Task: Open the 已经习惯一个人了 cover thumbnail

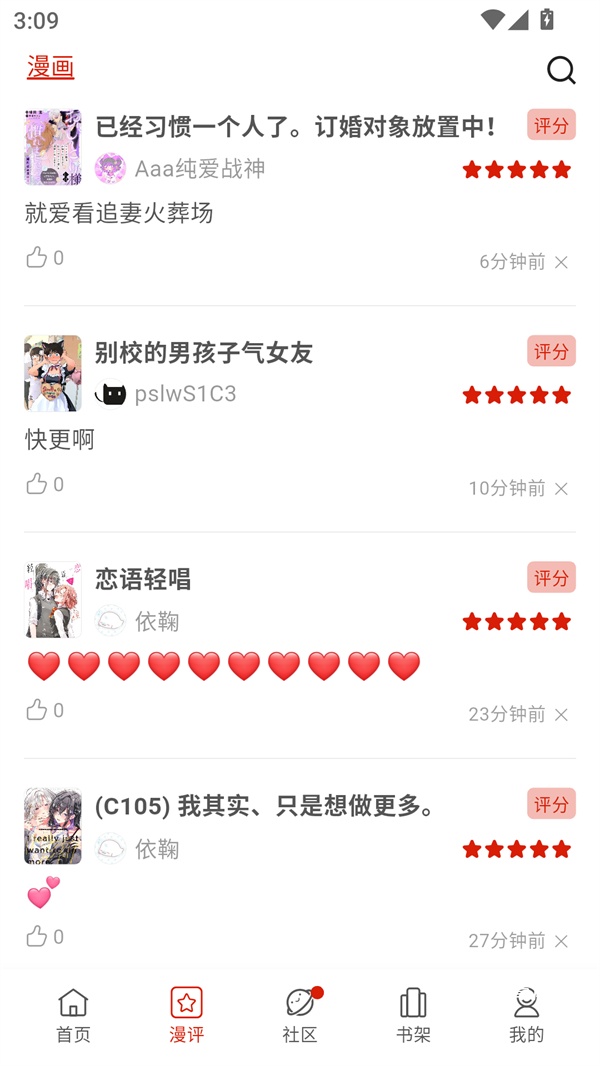Action: point(53,147)
